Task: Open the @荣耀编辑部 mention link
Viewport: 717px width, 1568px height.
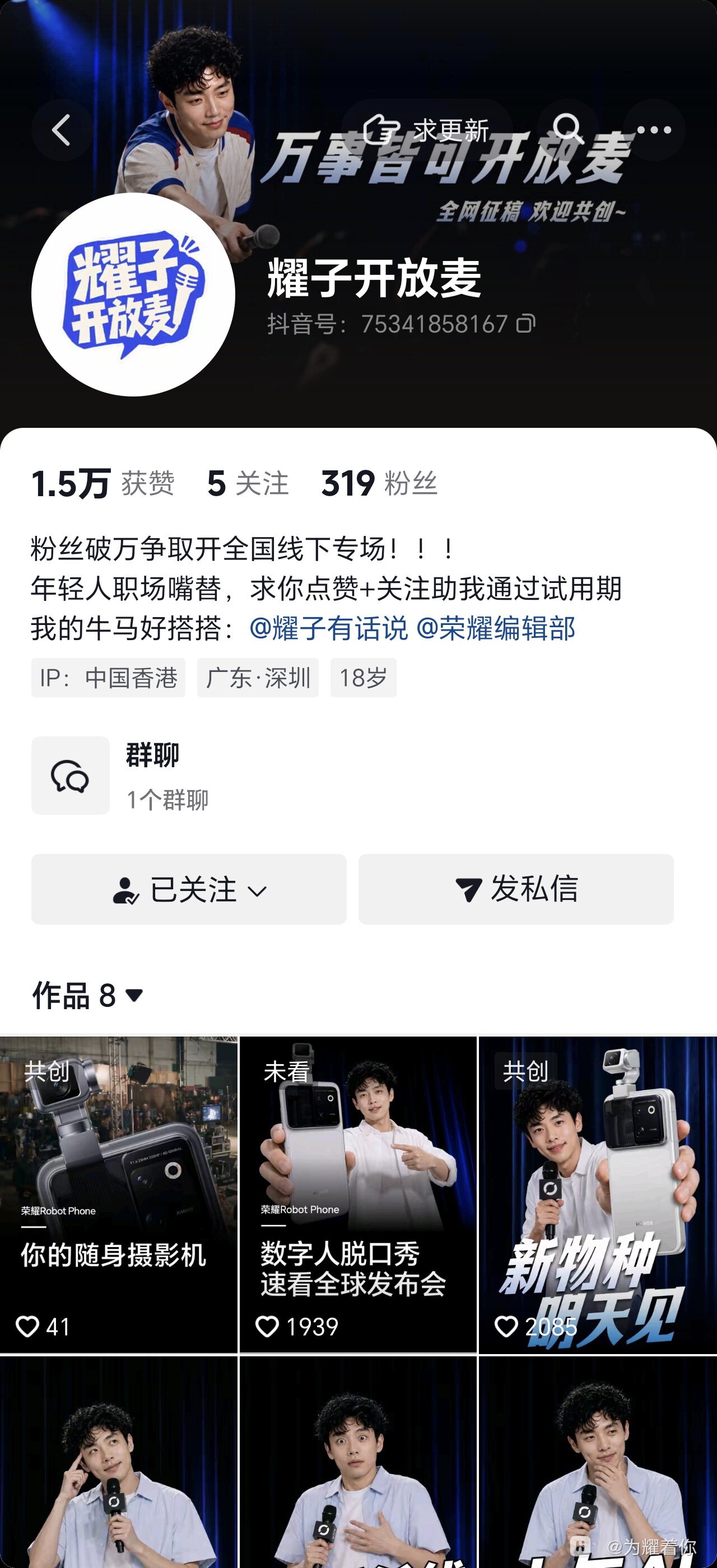Action: [x=495, y=628]
